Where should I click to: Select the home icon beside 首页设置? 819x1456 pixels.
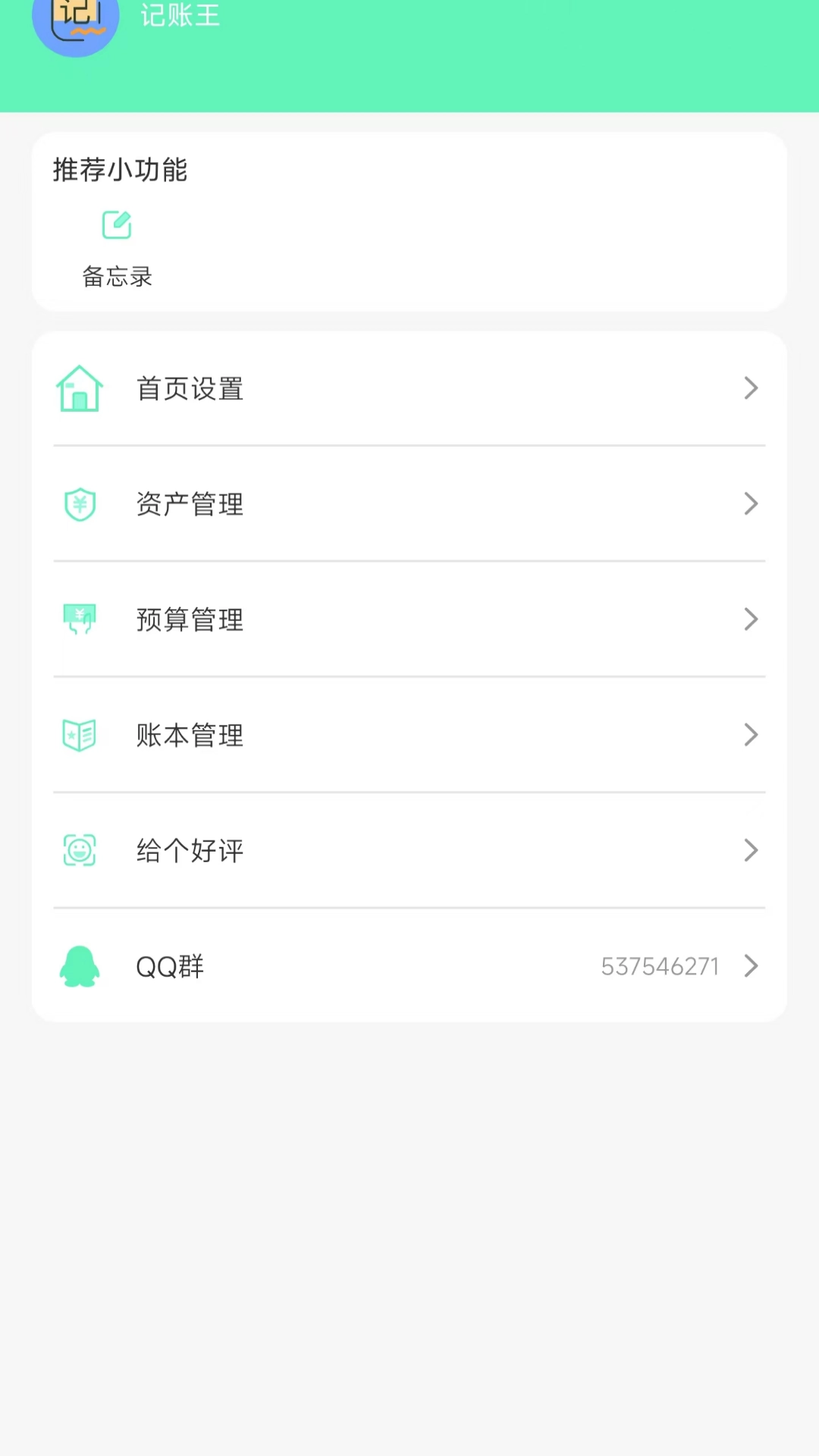pos(80,388)
